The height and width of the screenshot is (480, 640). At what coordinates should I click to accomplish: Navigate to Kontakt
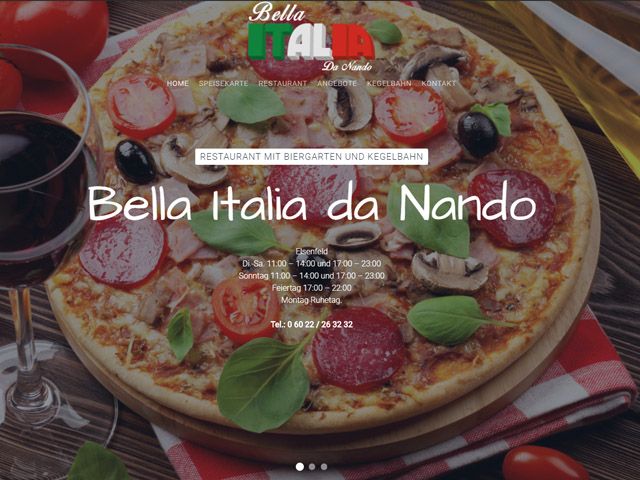pyautogui.click(x=439, y=84)
